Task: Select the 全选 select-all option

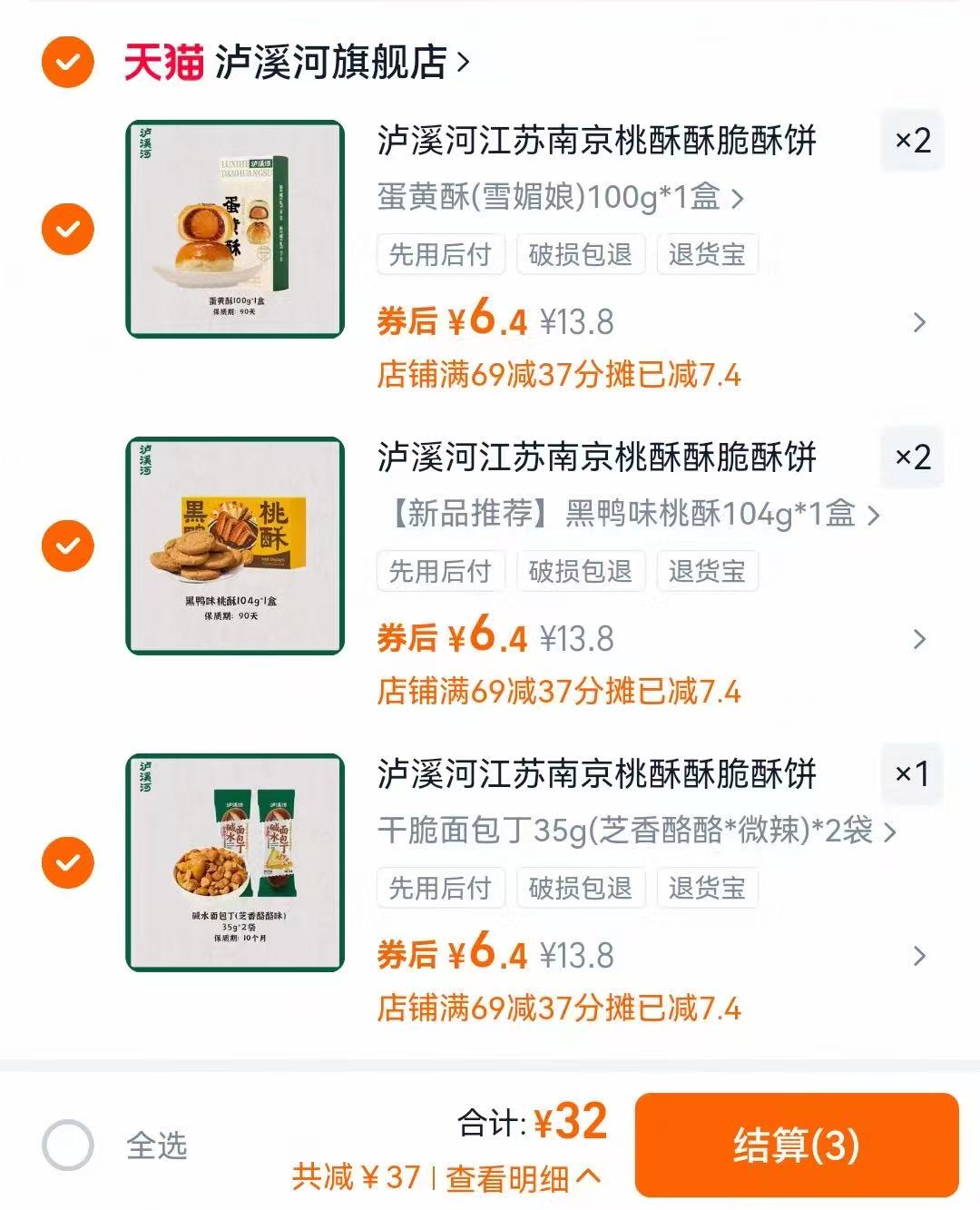Action: pyautogui.click(x=71, y=1146)
